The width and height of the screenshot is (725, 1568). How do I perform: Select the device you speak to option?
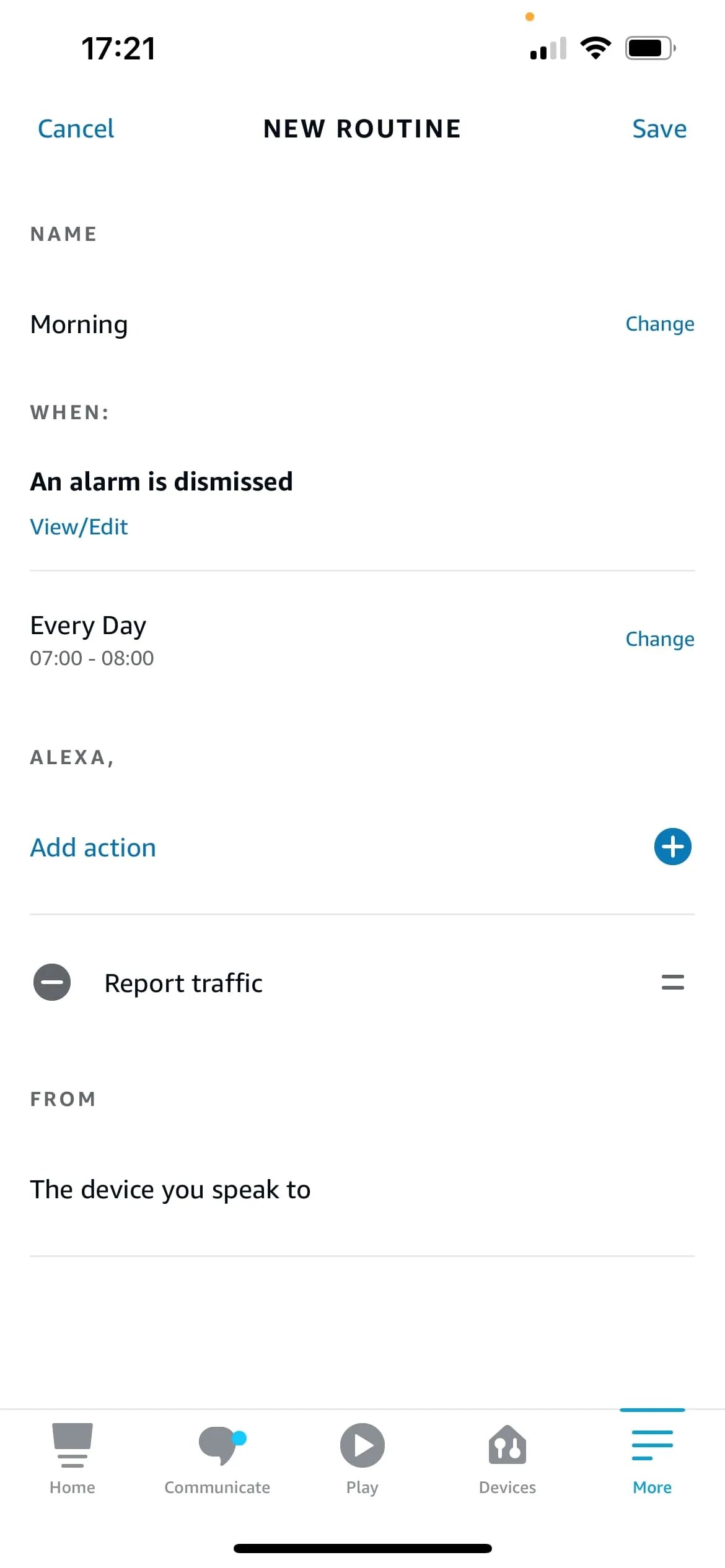(x=170, y=1189)
